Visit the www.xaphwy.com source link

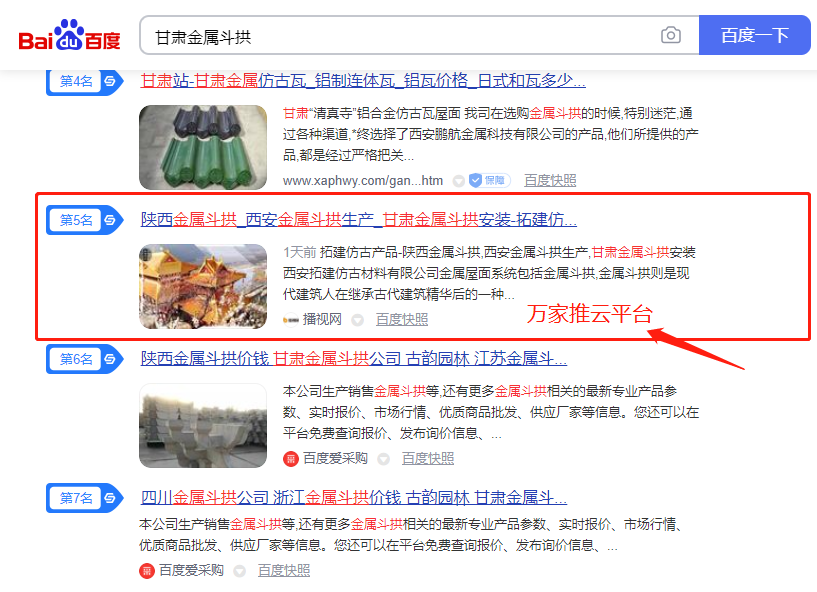362,181
